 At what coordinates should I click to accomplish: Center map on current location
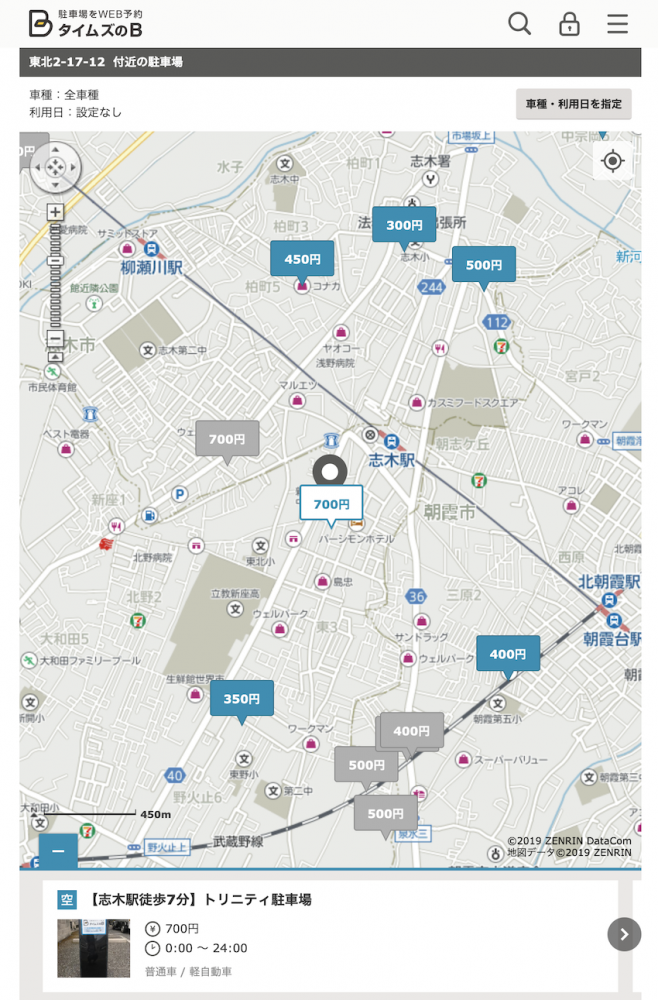[613, 161]
